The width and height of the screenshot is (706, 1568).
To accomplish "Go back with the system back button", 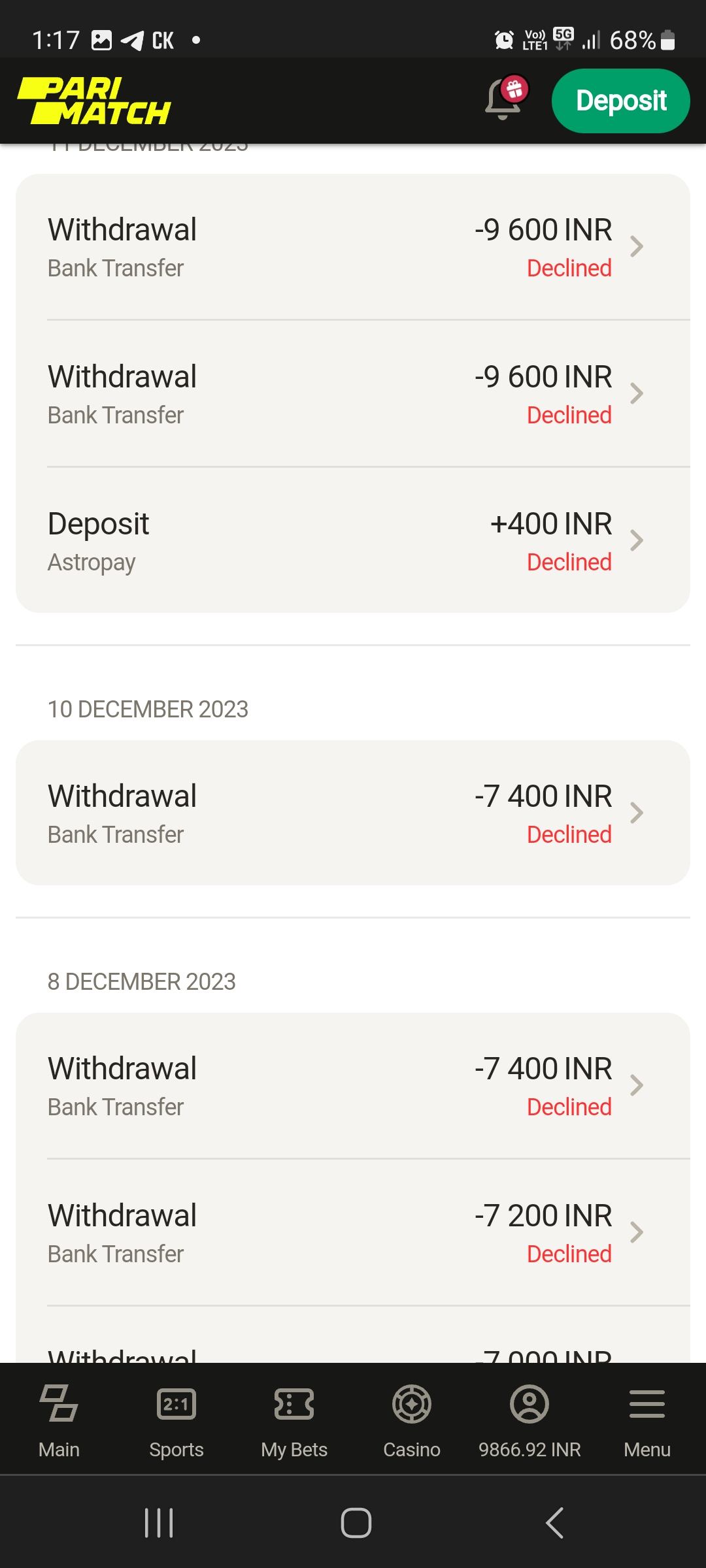I will click(554, 1523).
